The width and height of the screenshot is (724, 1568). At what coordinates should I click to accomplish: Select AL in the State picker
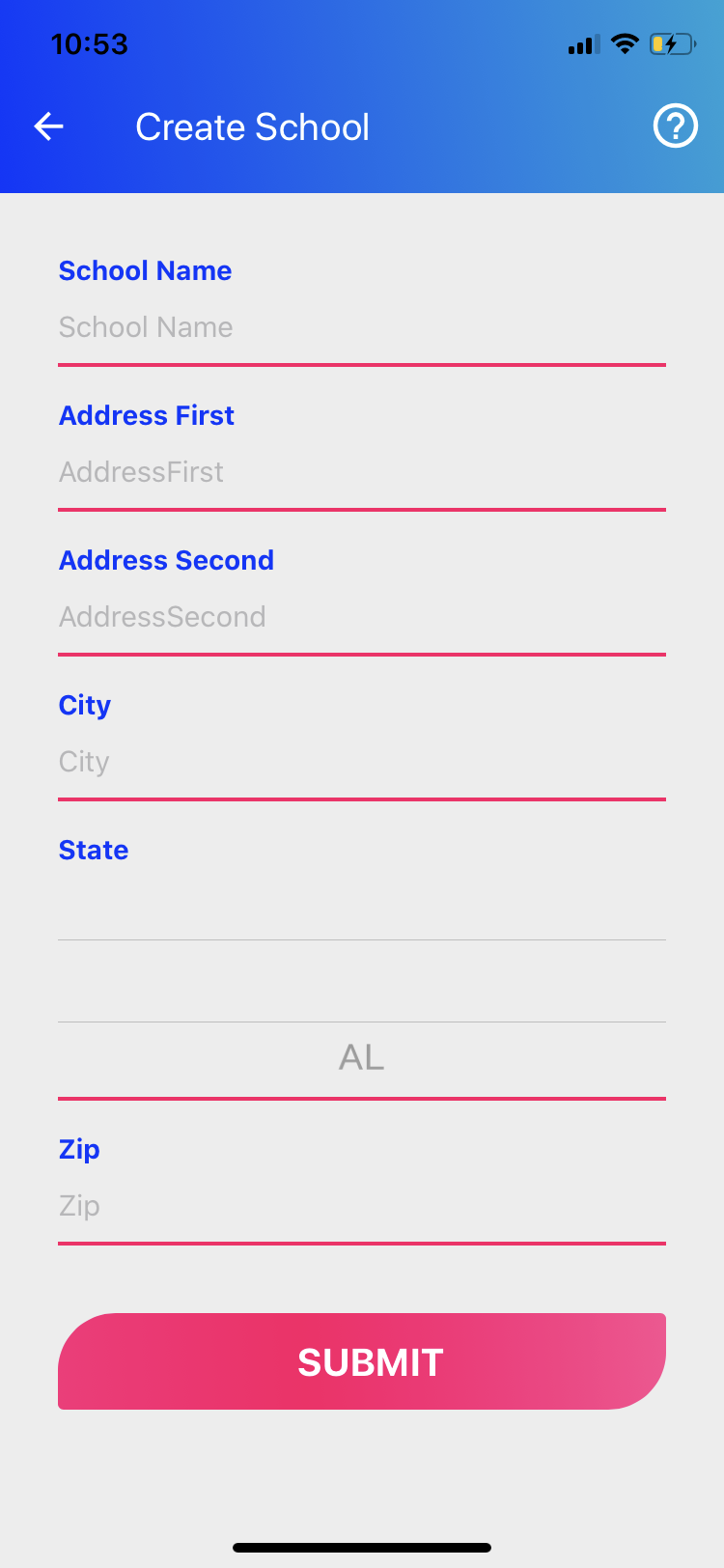click(362, 1057)
